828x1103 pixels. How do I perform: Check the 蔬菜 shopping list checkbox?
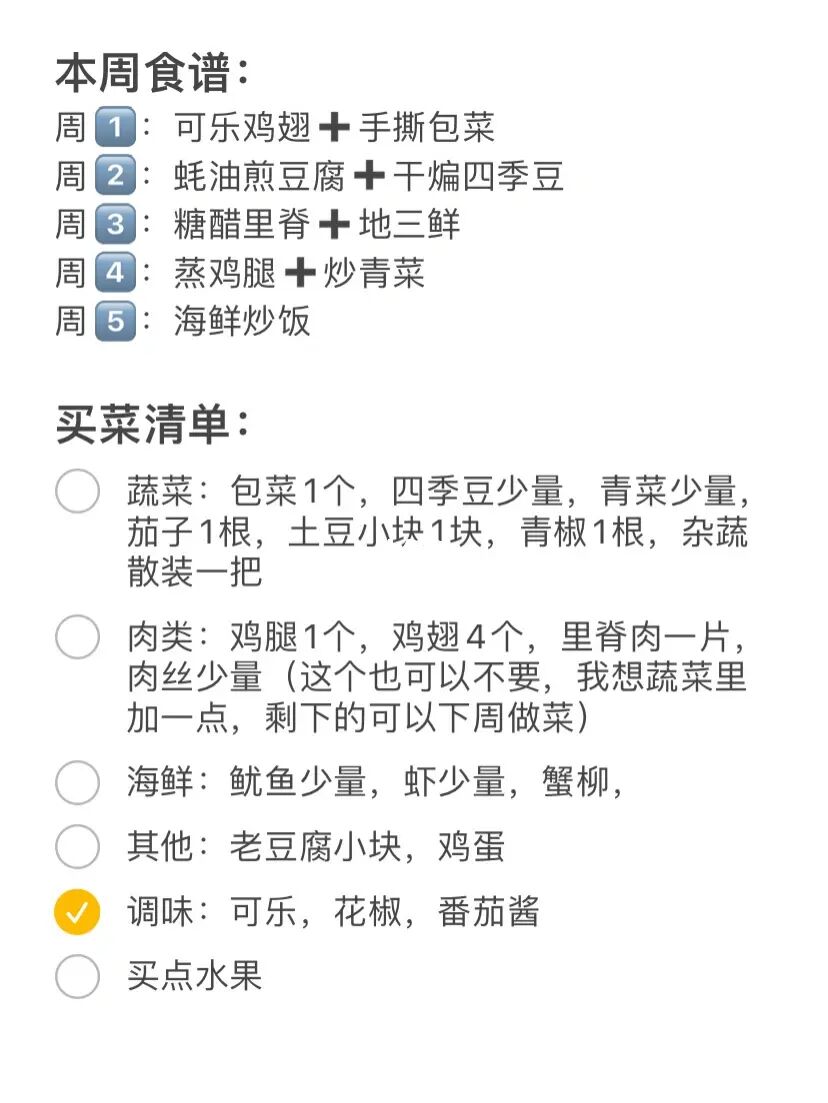[76, 490]
